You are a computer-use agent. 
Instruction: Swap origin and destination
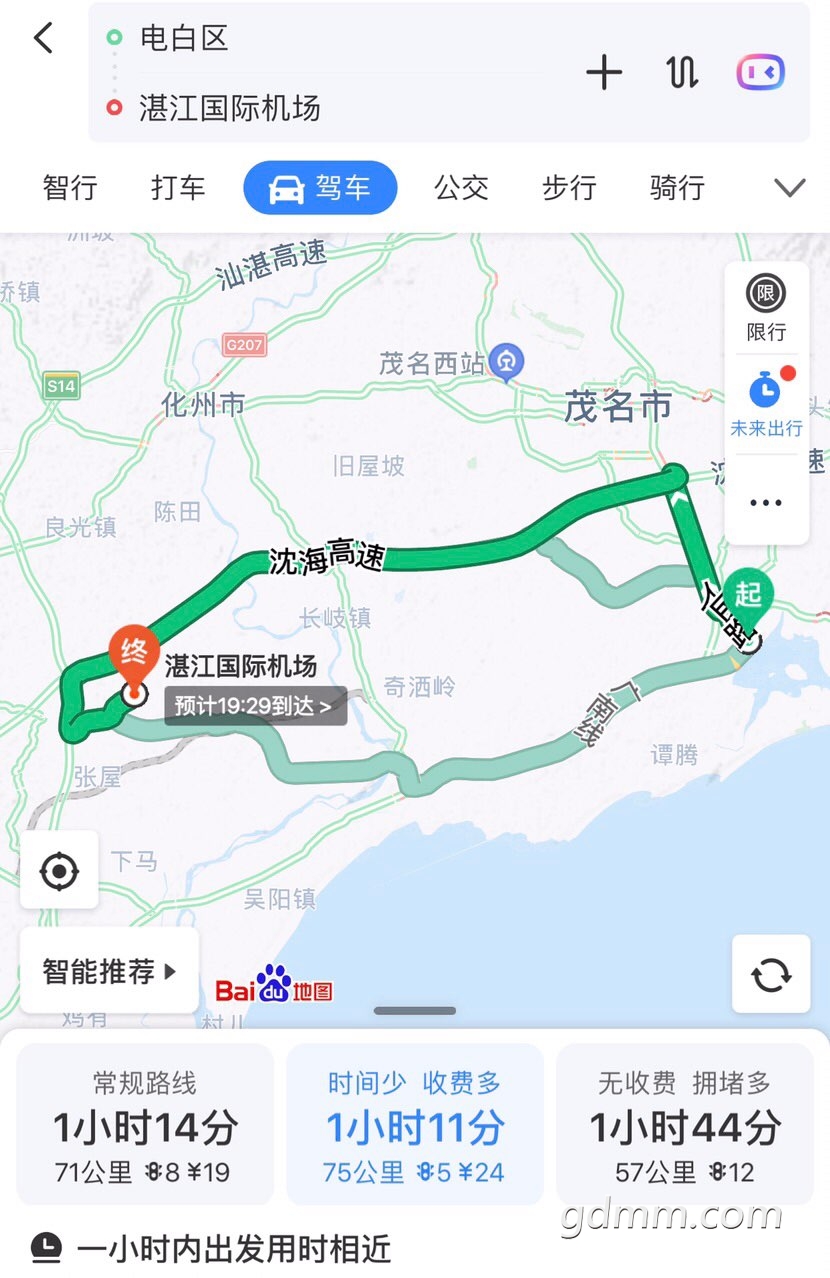682,73
